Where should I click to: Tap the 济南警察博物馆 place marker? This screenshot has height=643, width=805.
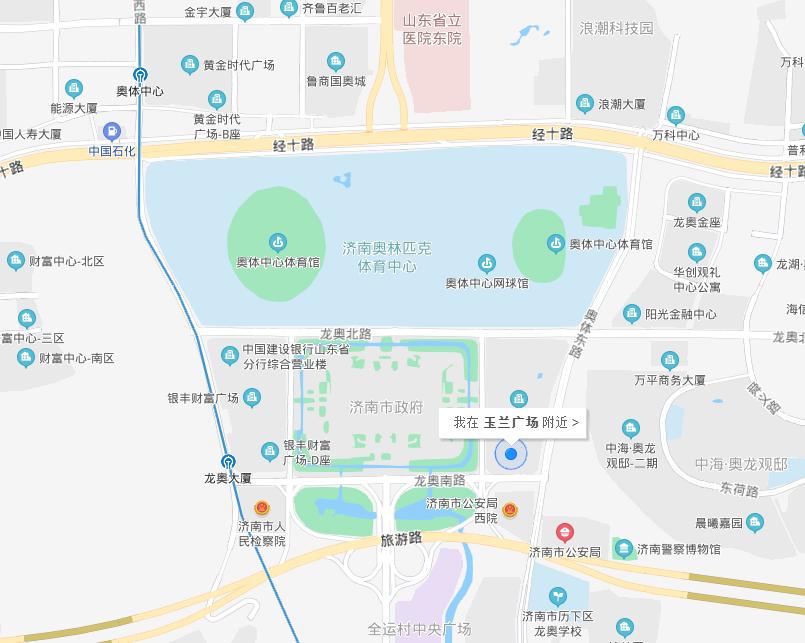pos(624,548)
